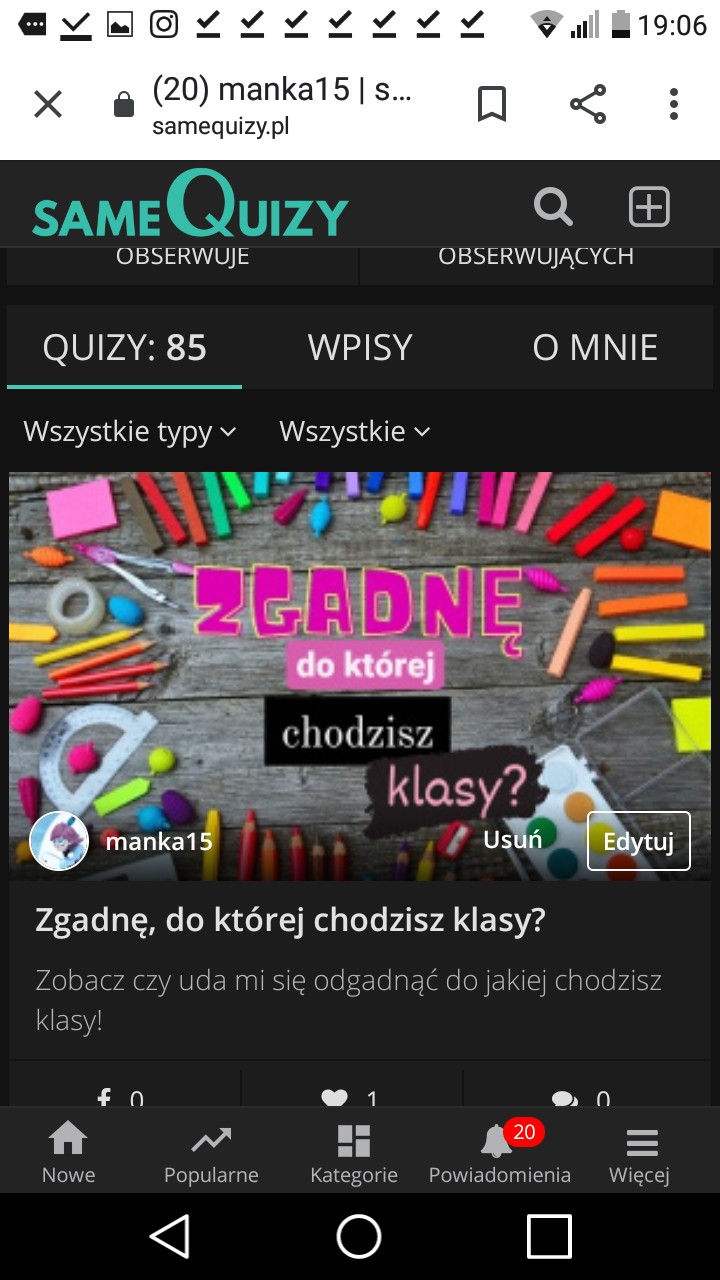
Task: Tap Usuń to delete the quiz
Action: point(512,840)
